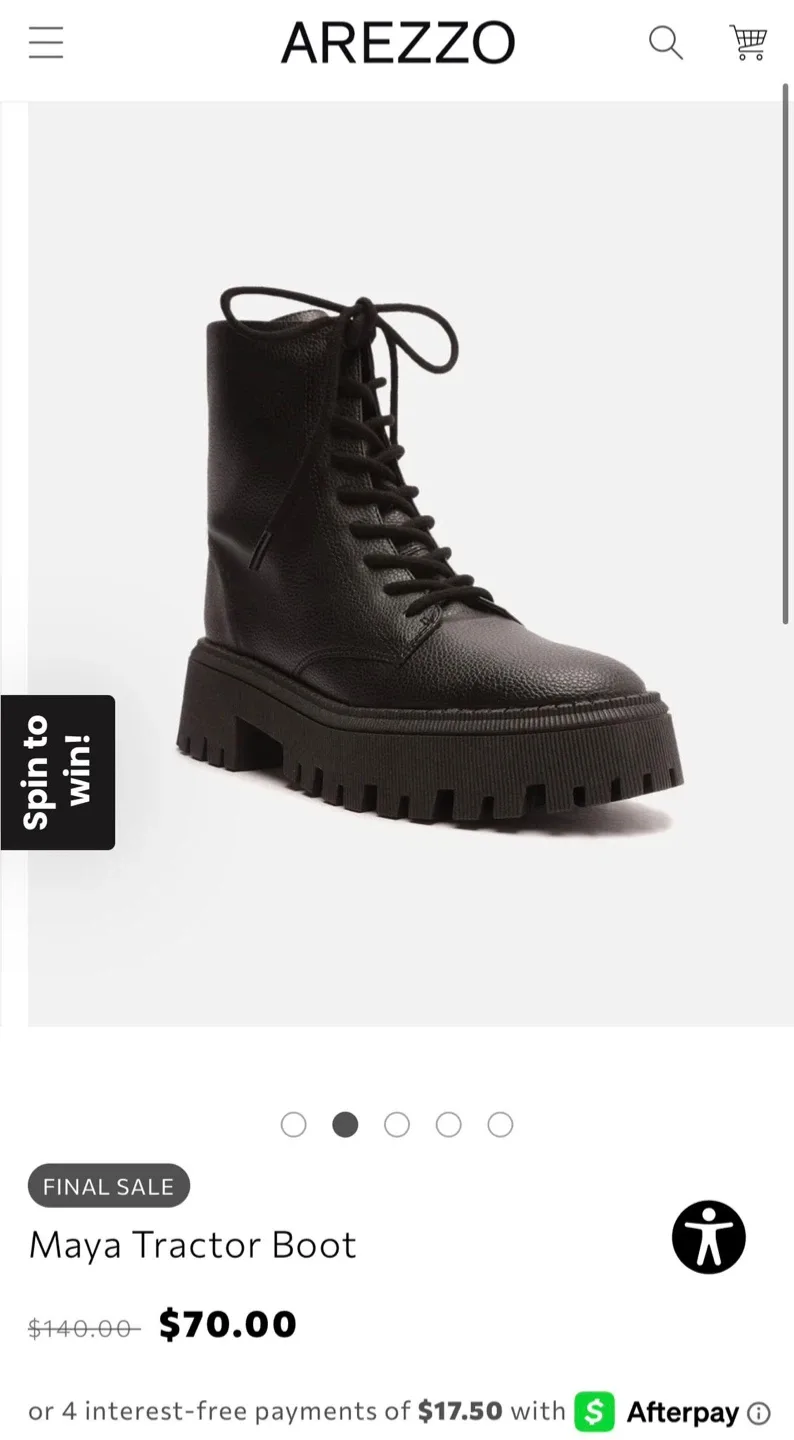Viewport: 794px width, 1440px height.
Task: Open the Maya Tractor Boot title link
Action: click(x=192, y=1244)
